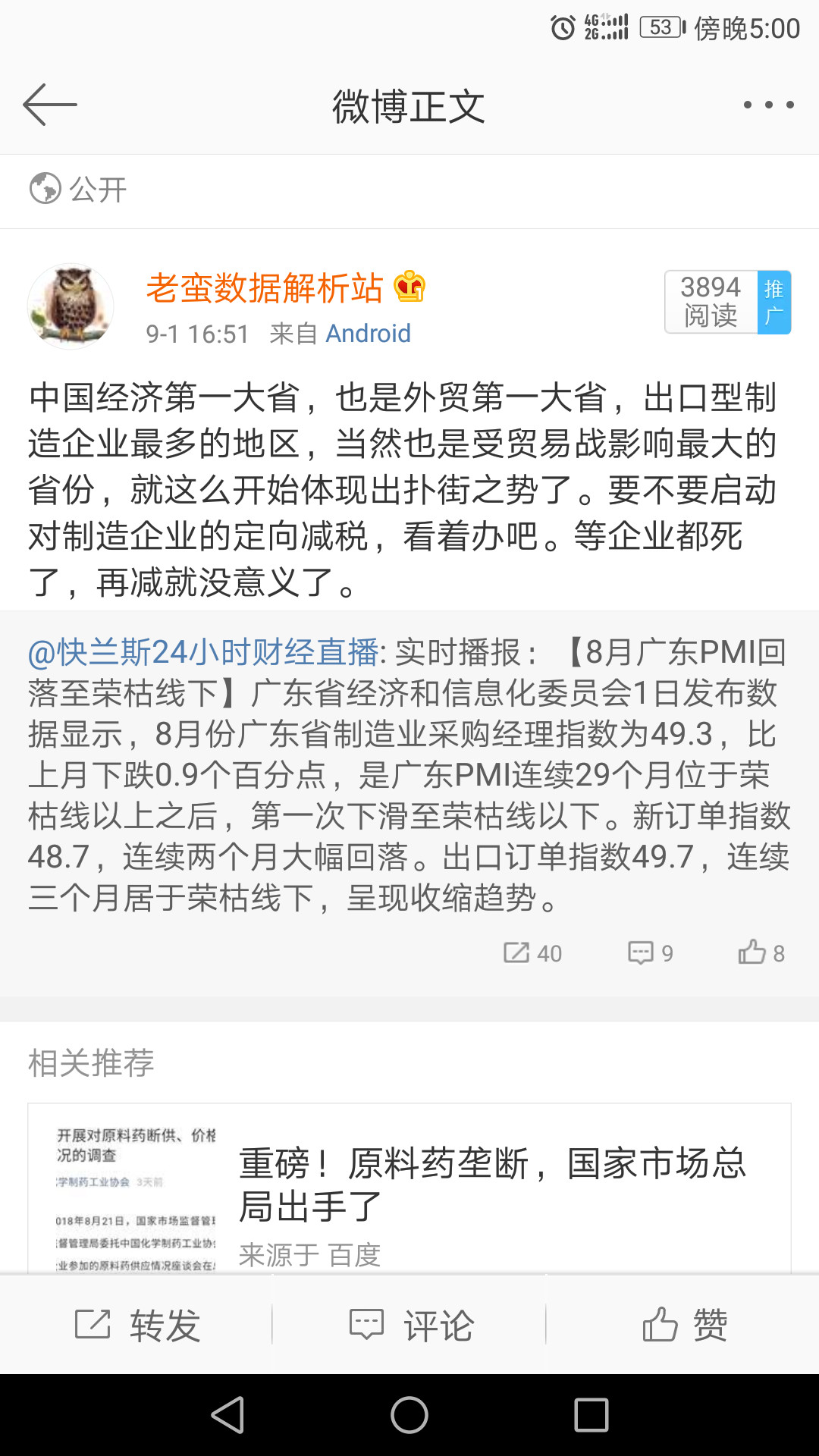Tap the 推广 promote button
819x1456 pixels.
[773, 302]
